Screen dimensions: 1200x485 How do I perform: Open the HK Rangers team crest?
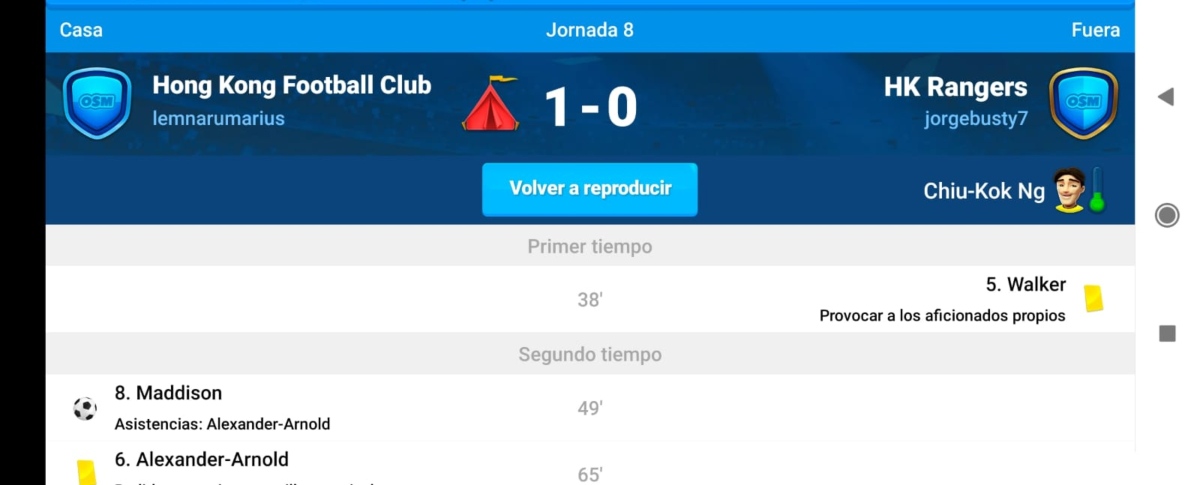click(1083, 102)
